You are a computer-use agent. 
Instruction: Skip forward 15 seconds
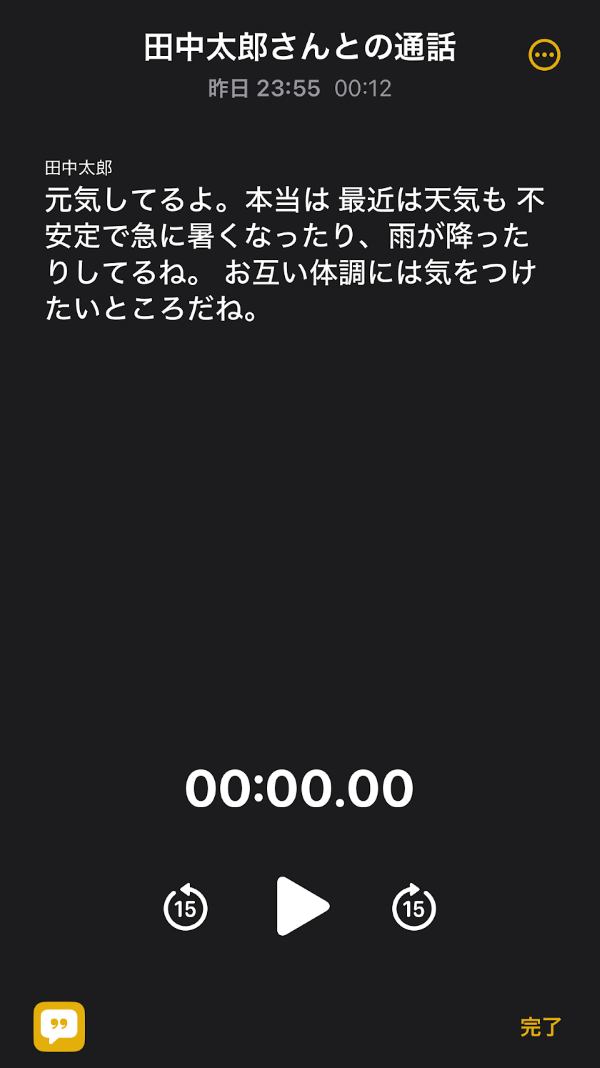pos(414,907)
